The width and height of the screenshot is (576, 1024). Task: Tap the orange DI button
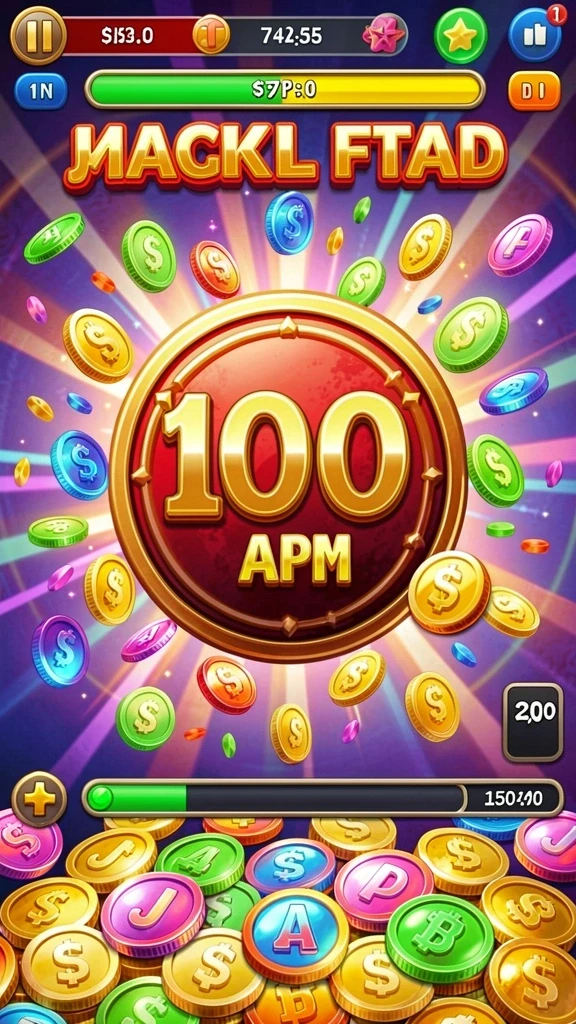(x=534, y=90)
